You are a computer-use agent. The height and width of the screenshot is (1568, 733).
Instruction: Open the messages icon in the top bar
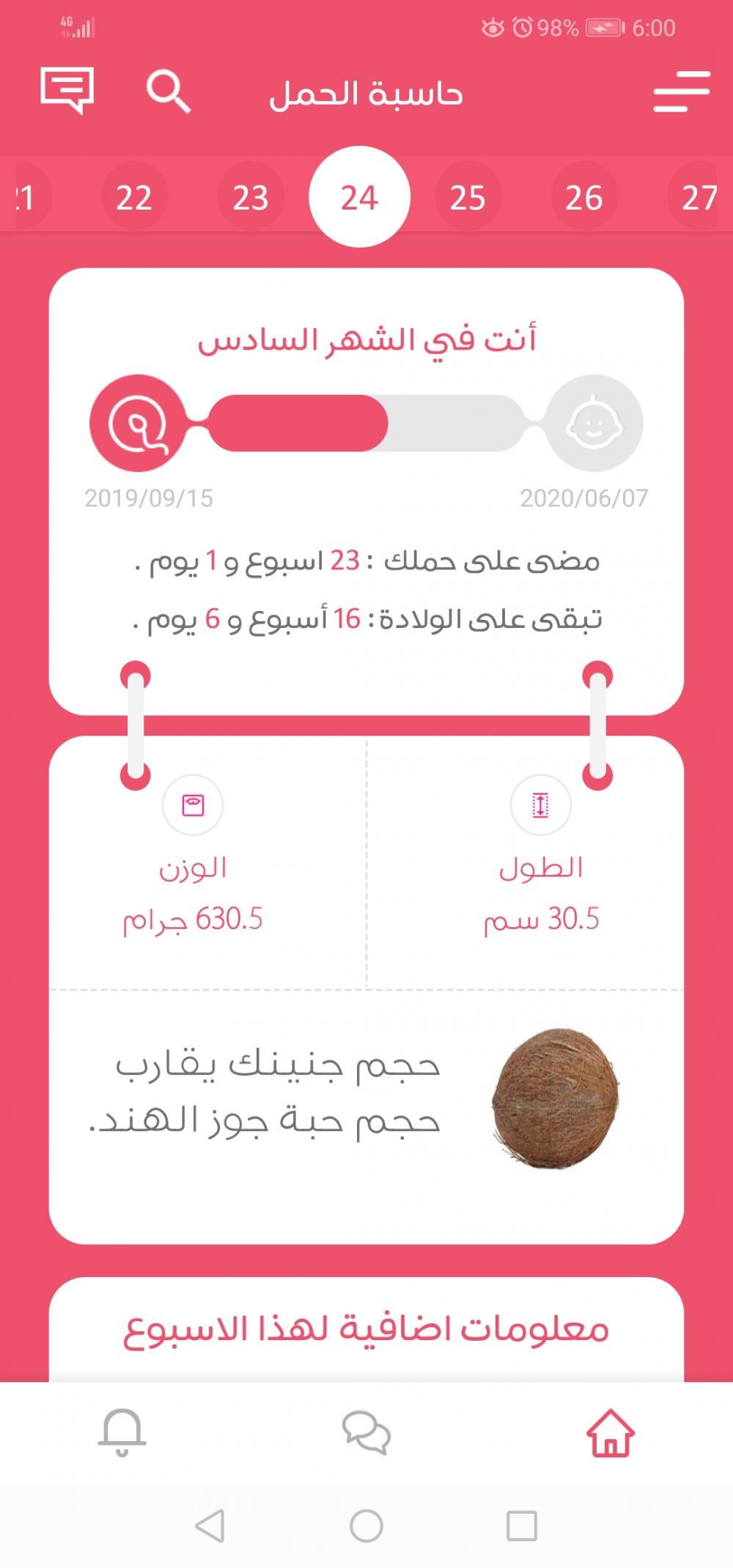pyautogui.click(x=67, y=91)
